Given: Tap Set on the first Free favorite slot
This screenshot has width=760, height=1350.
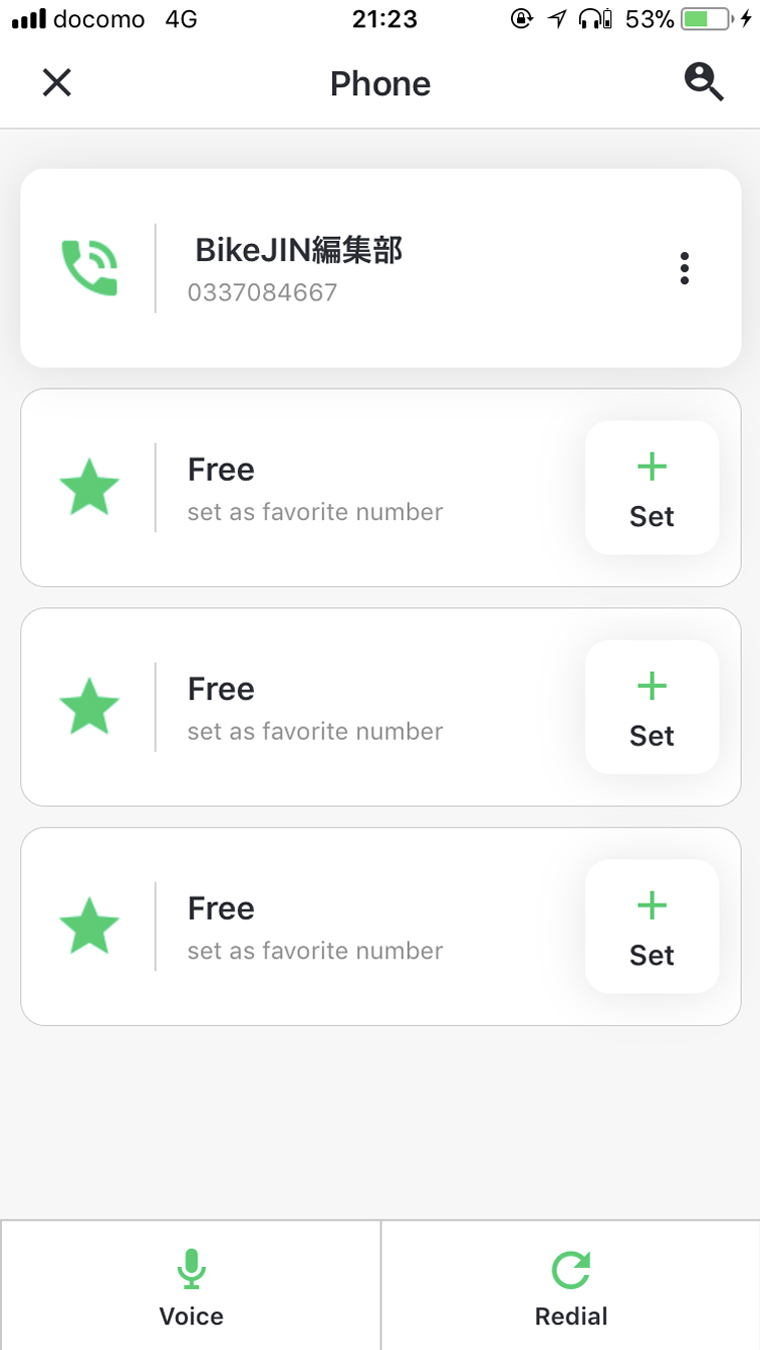Looking at the screenshot, I should (652, 488).
